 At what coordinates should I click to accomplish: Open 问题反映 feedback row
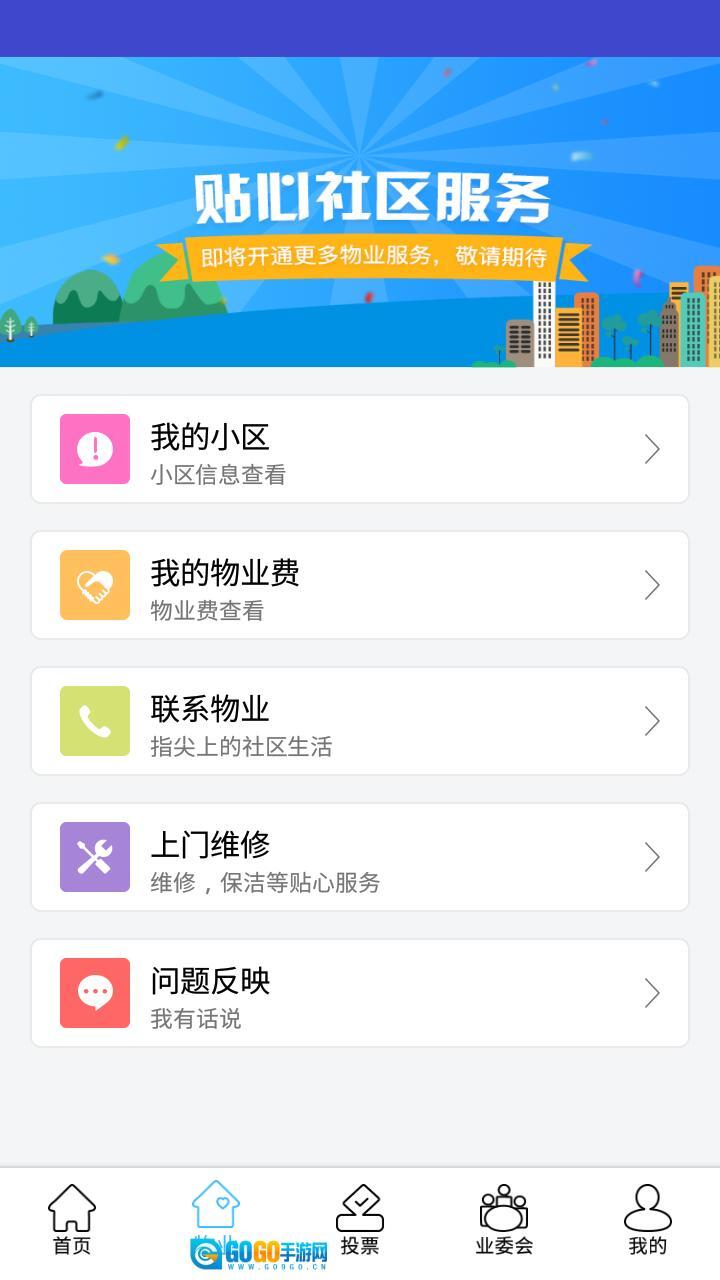(x=360, y=993)
